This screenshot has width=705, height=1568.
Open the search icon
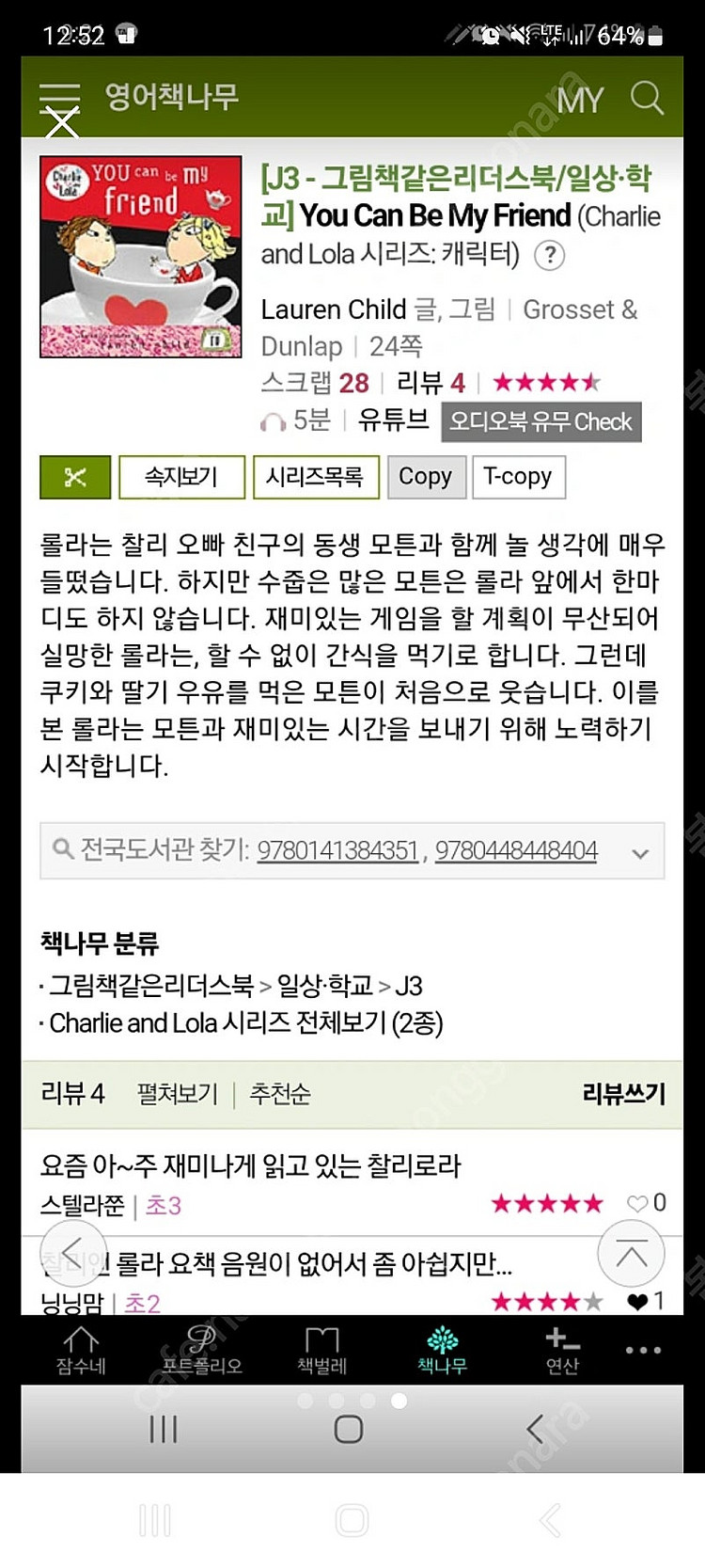pos(647,98)
